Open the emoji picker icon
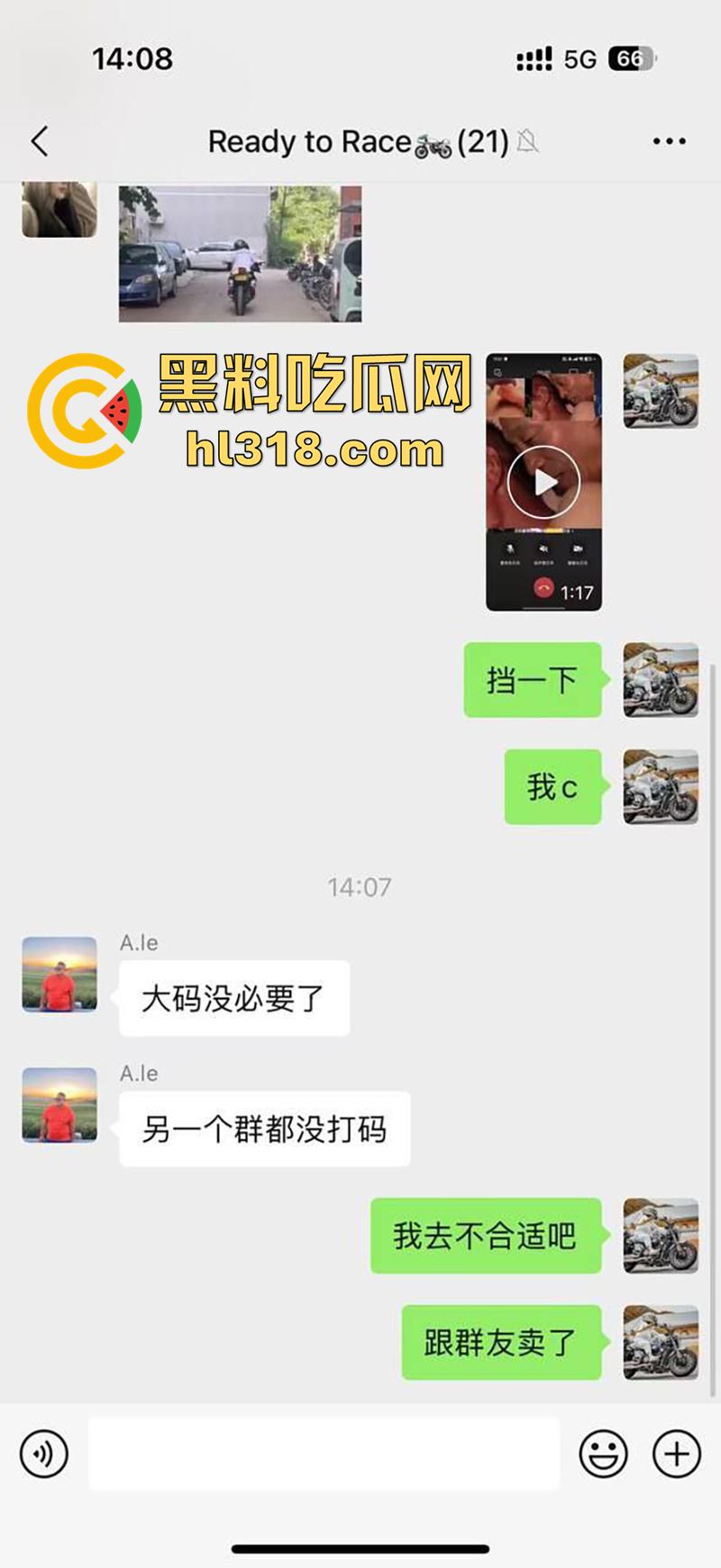The width and height of the screenshot is (721, 1568). point(604,1454)
